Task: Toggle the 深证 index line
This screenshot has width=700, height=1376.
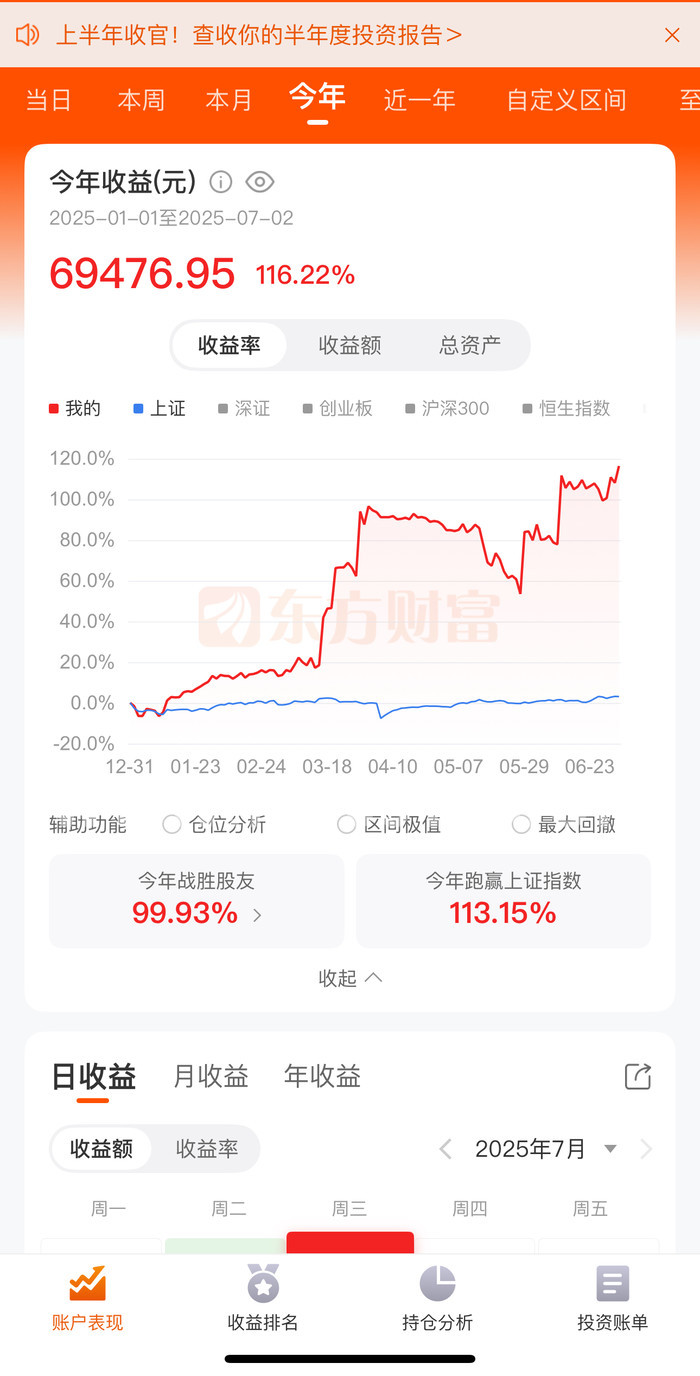Action: coord(244,408)
